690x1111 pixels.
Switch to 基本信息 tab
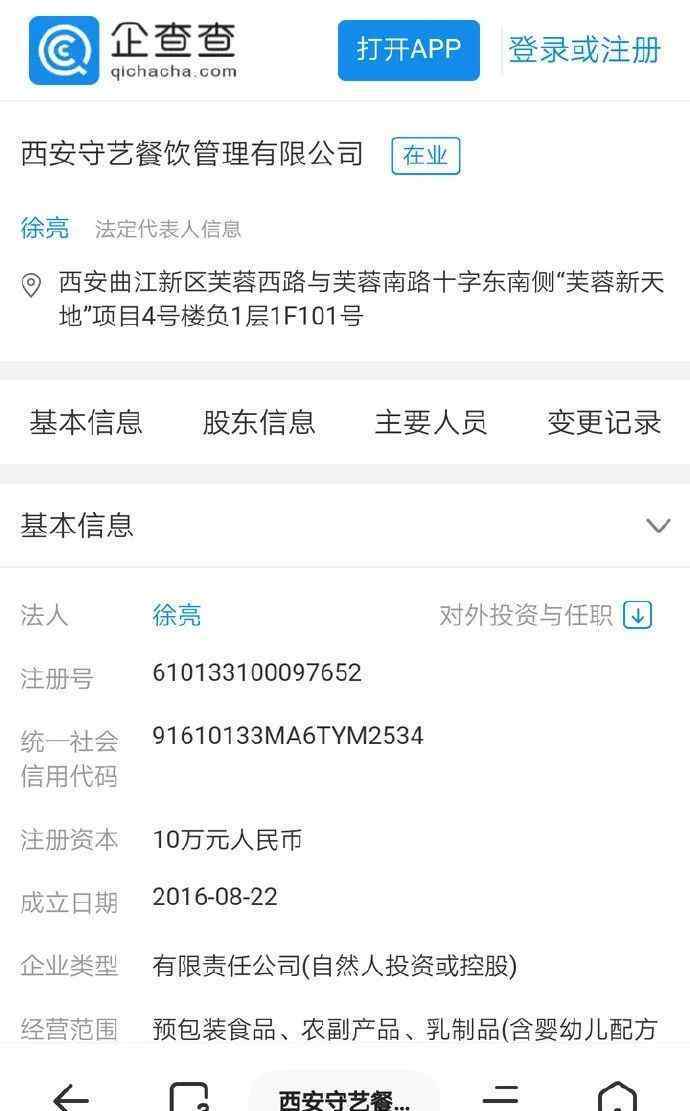tap(86, 422)
